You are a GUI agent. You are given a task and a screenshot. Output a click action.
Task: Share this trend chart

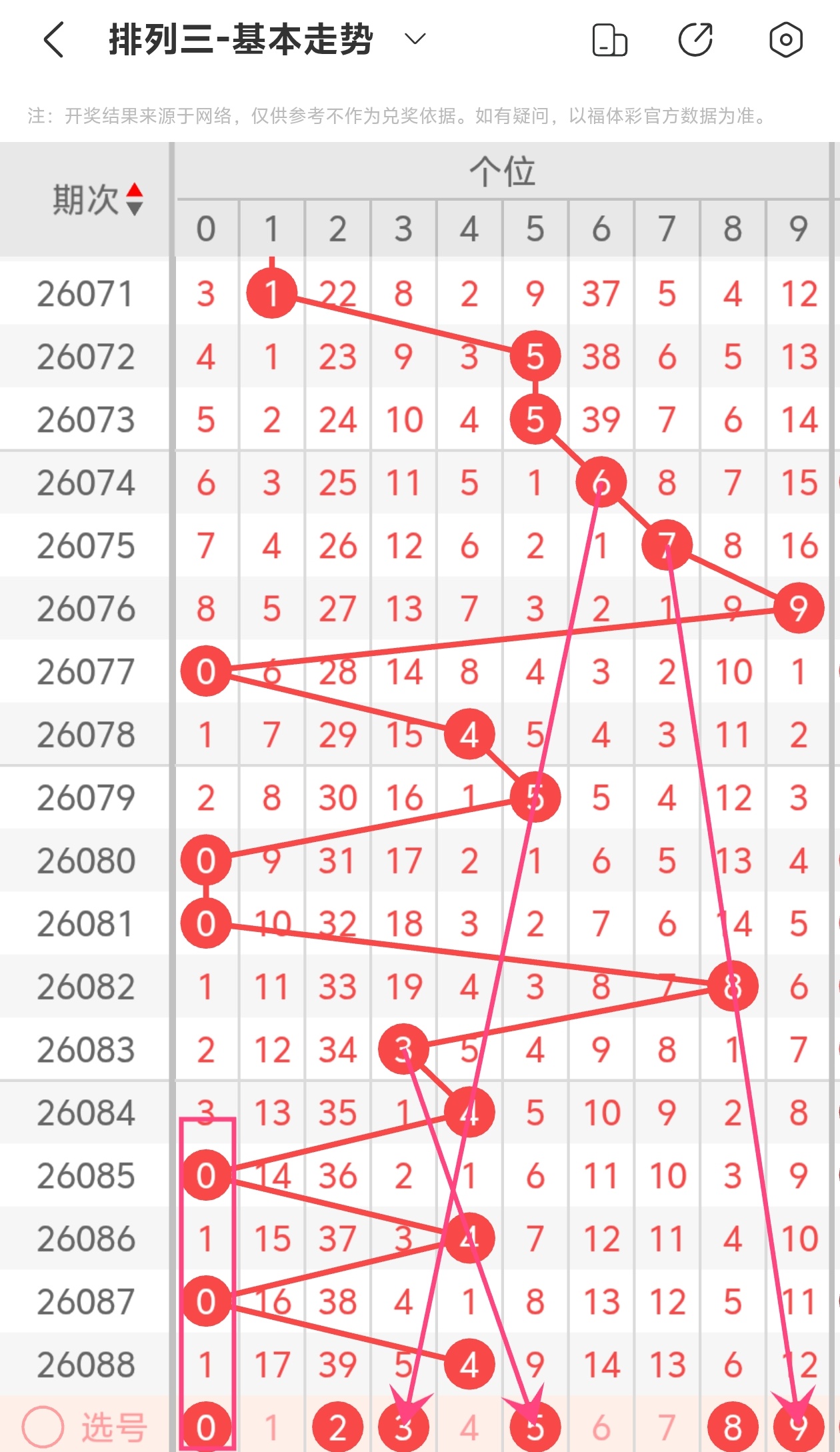click(696, 40)
